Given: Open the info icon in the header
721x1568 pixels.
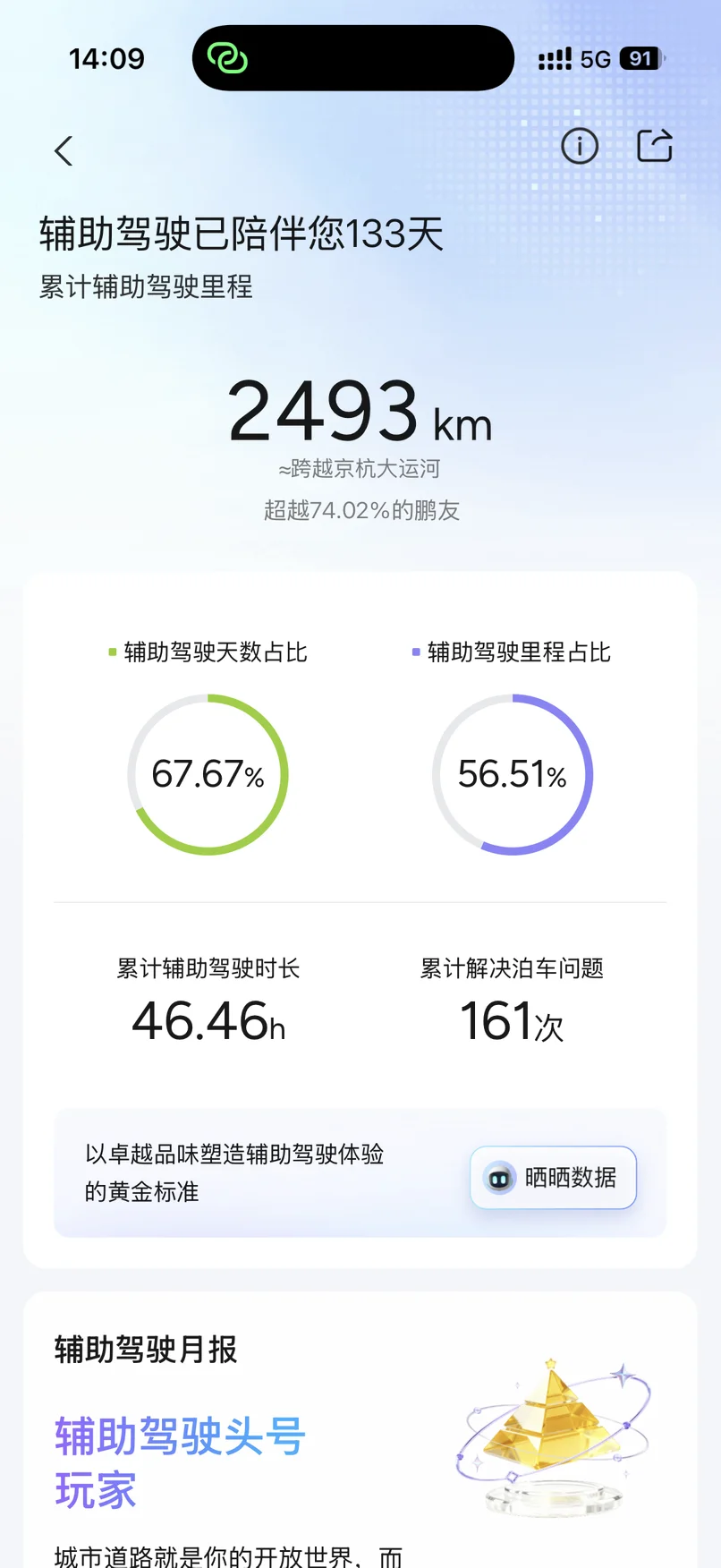Looking at the screenshot, I should pyautogui.click(x=580, y=146).
